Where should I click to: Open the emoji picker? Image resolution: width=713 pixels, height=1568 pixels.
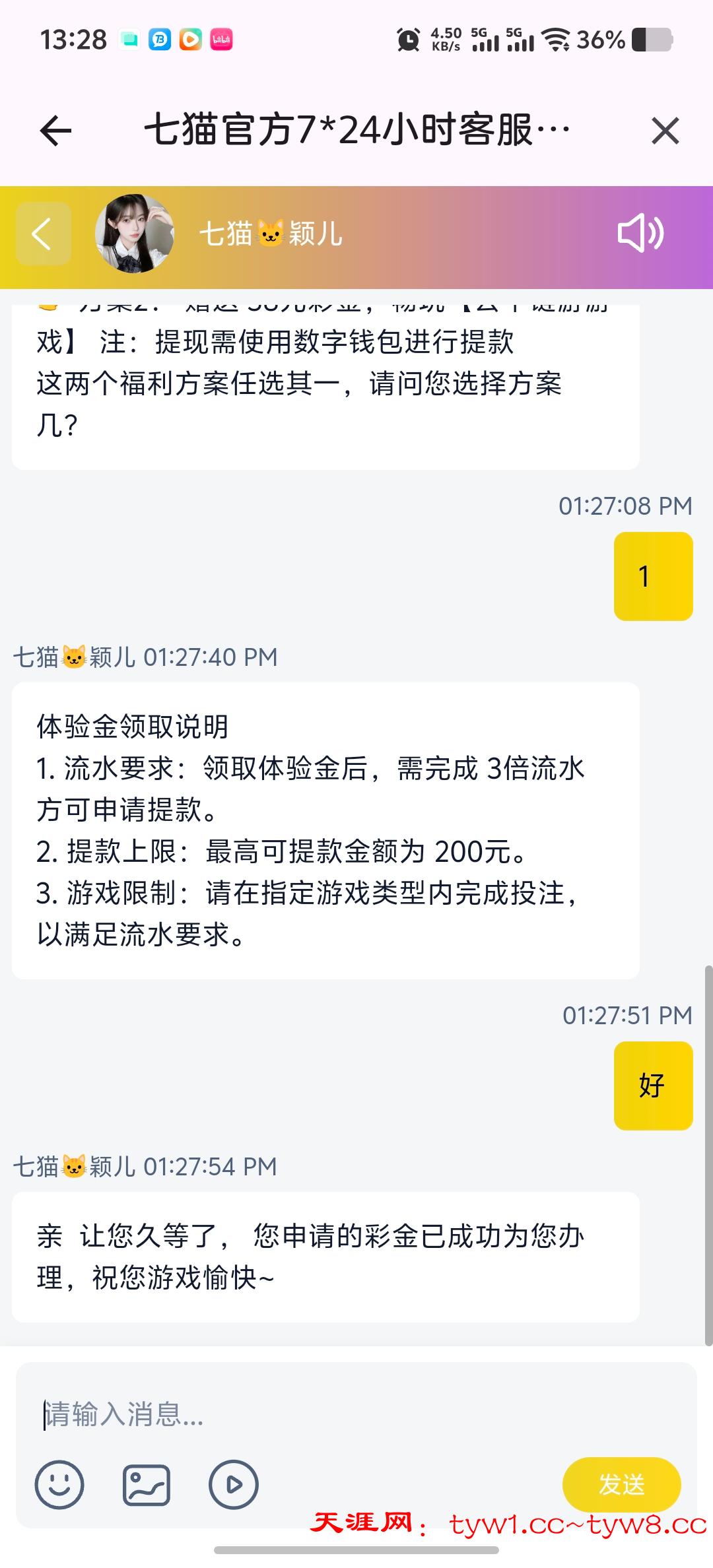pos(59,1485)
